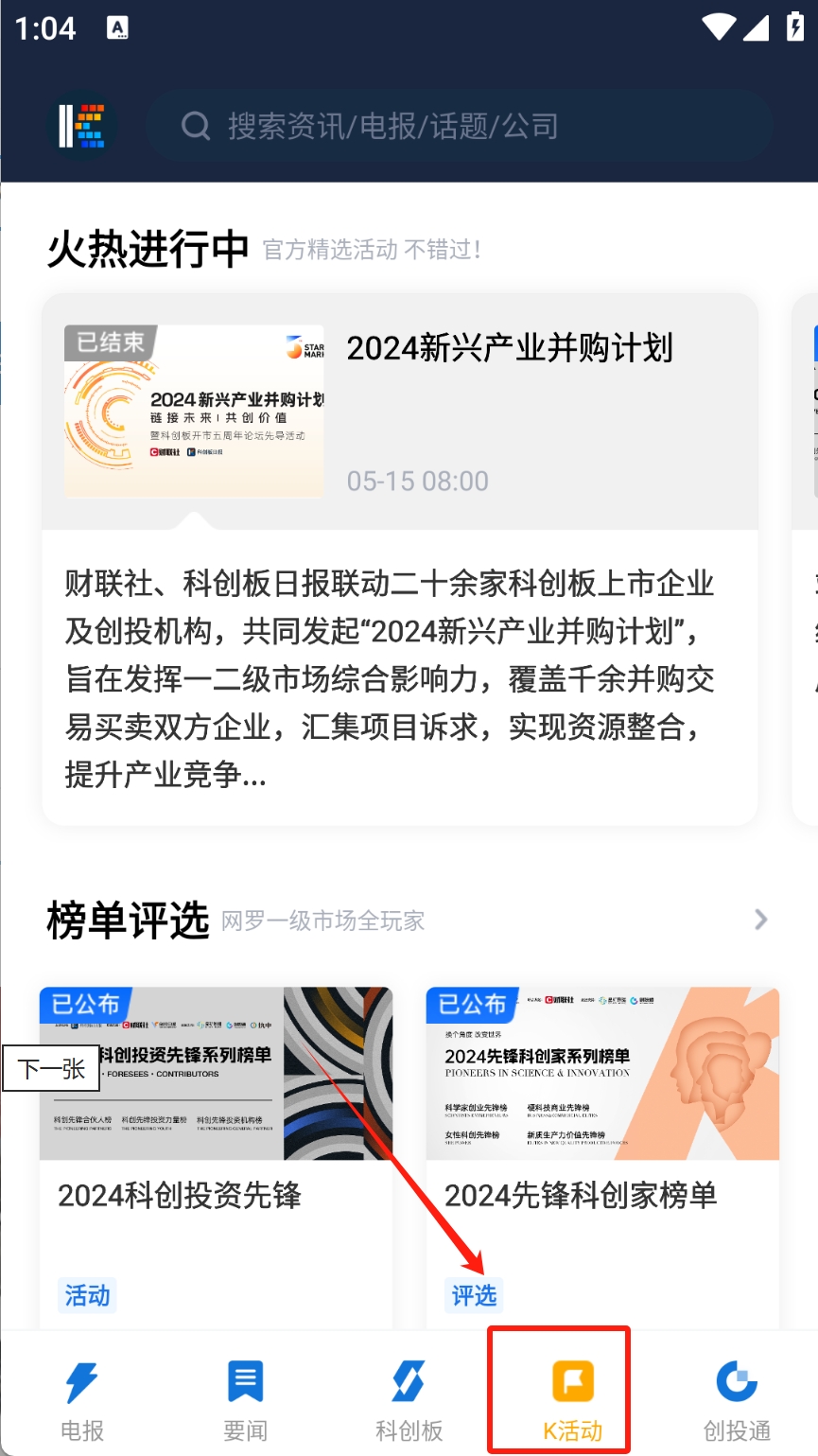
Task: Open the 2024科创投资先锋 card
Action: (x=216, y=1154)
